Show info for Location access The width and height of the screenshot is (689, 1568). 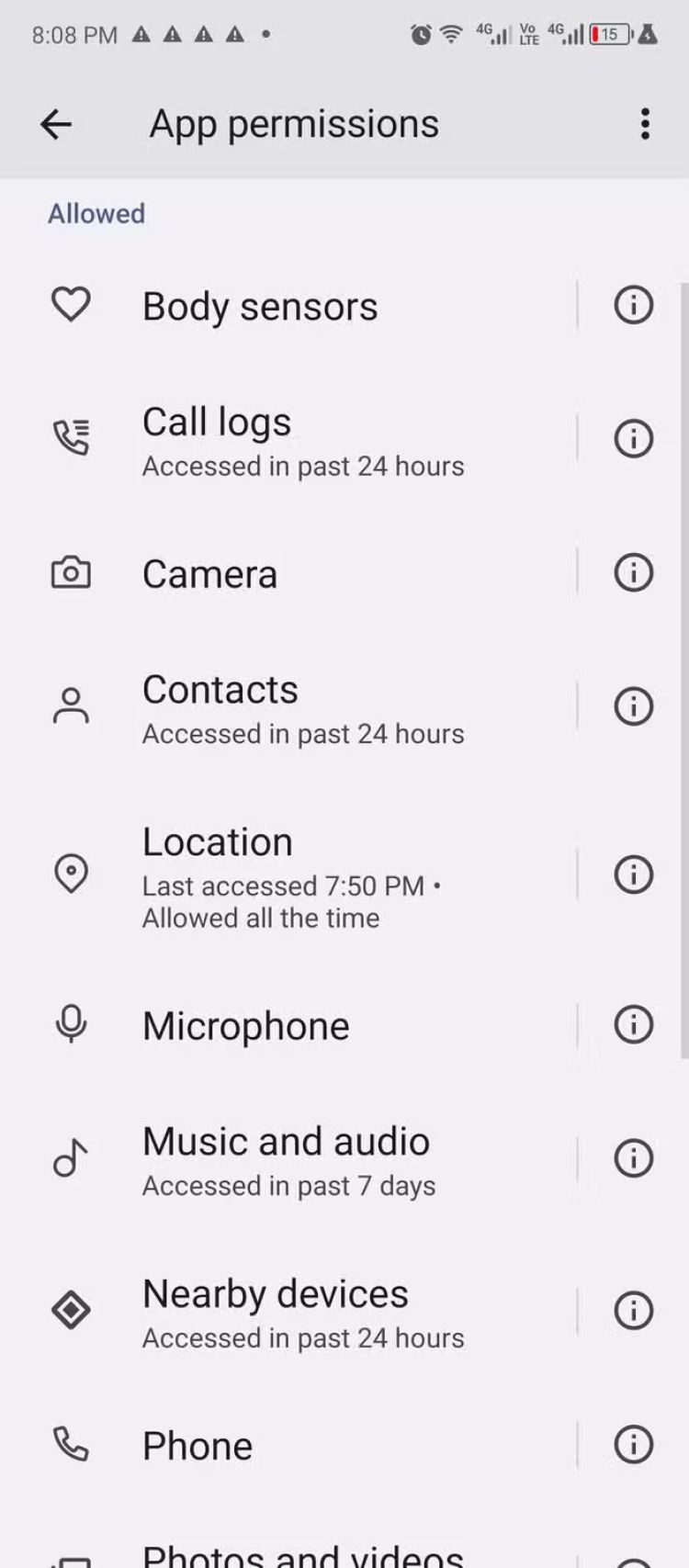633,874
